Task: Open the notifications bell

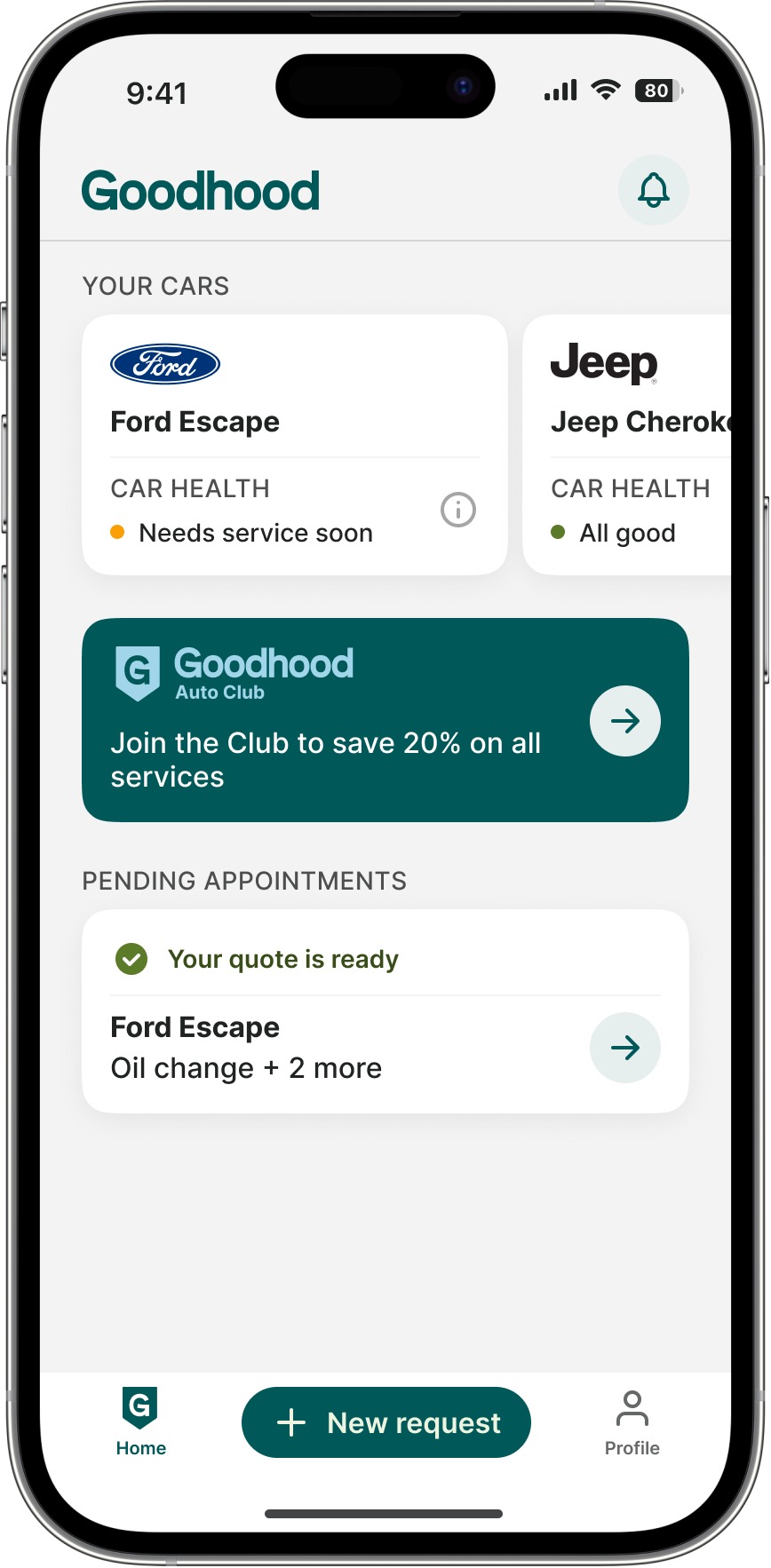Action: (x=653, y=190)
